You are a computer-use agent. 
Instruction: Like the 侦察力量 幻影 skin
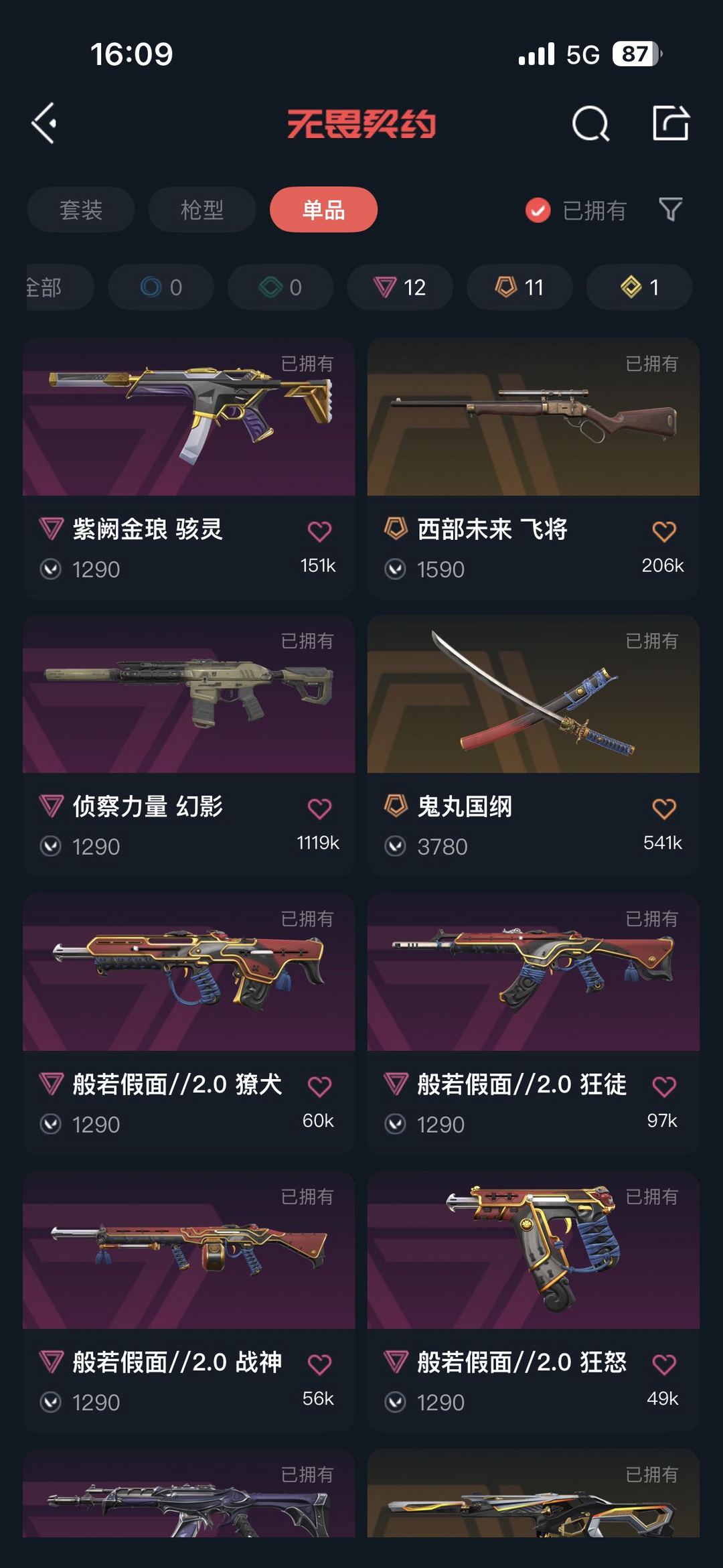pyautogui.click(x=319, y=808)
